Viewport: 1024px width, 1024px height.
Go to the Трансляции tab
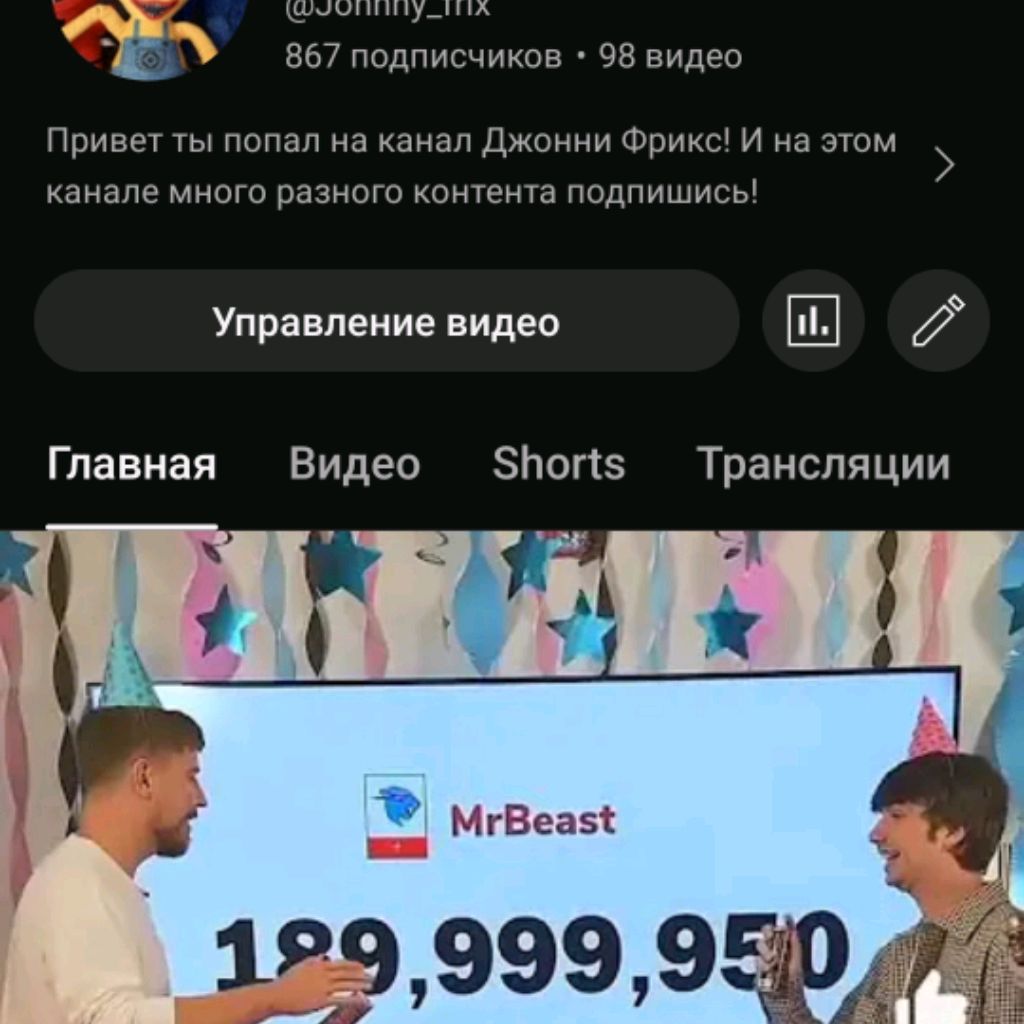pyautogui.click(x=822, y=465)
